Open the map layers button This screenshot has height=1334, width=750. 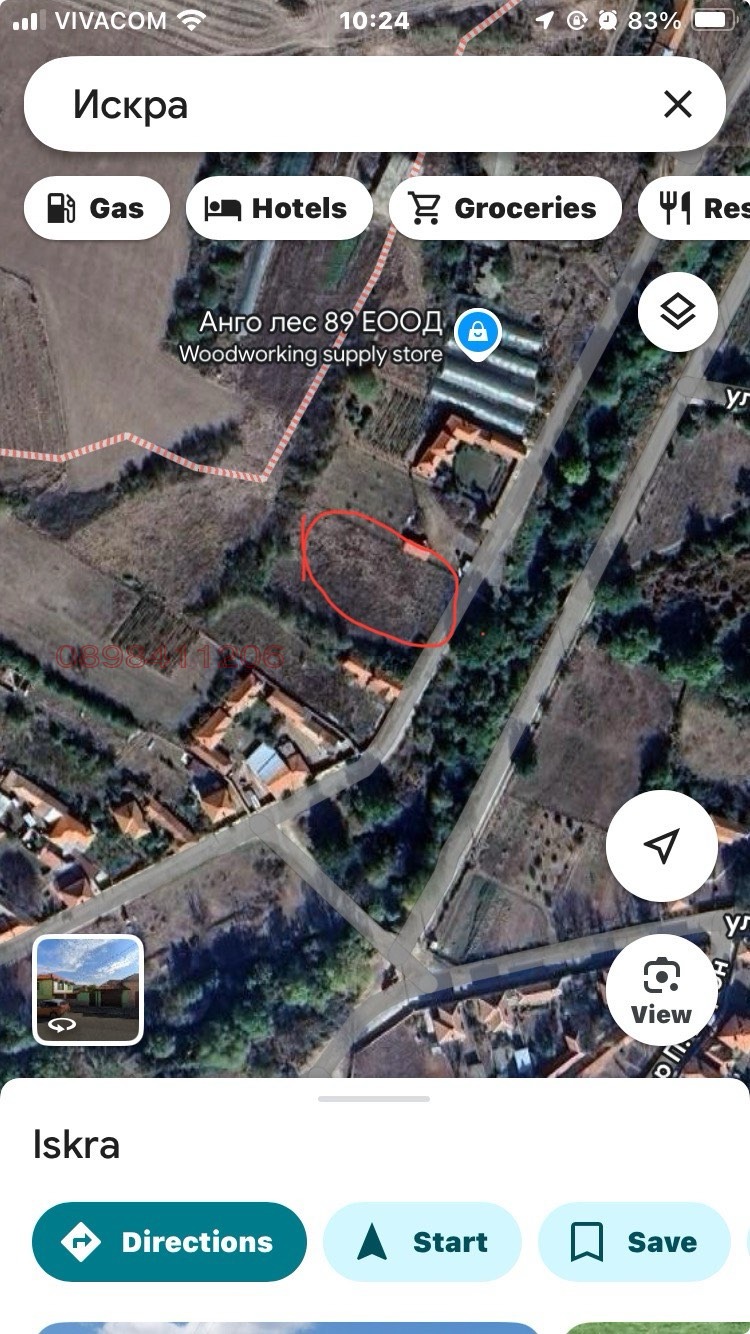678,312
